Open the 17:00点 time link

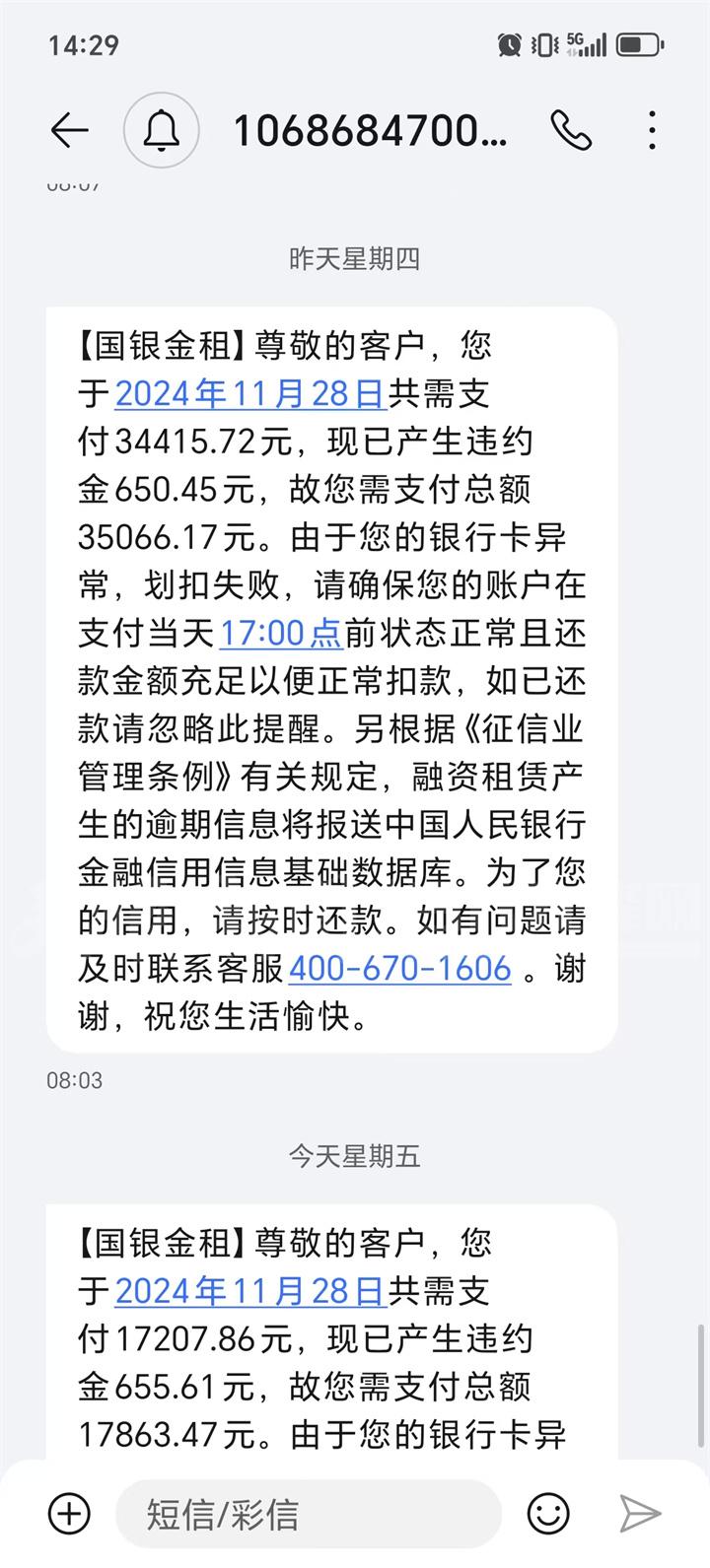[281, 633]
